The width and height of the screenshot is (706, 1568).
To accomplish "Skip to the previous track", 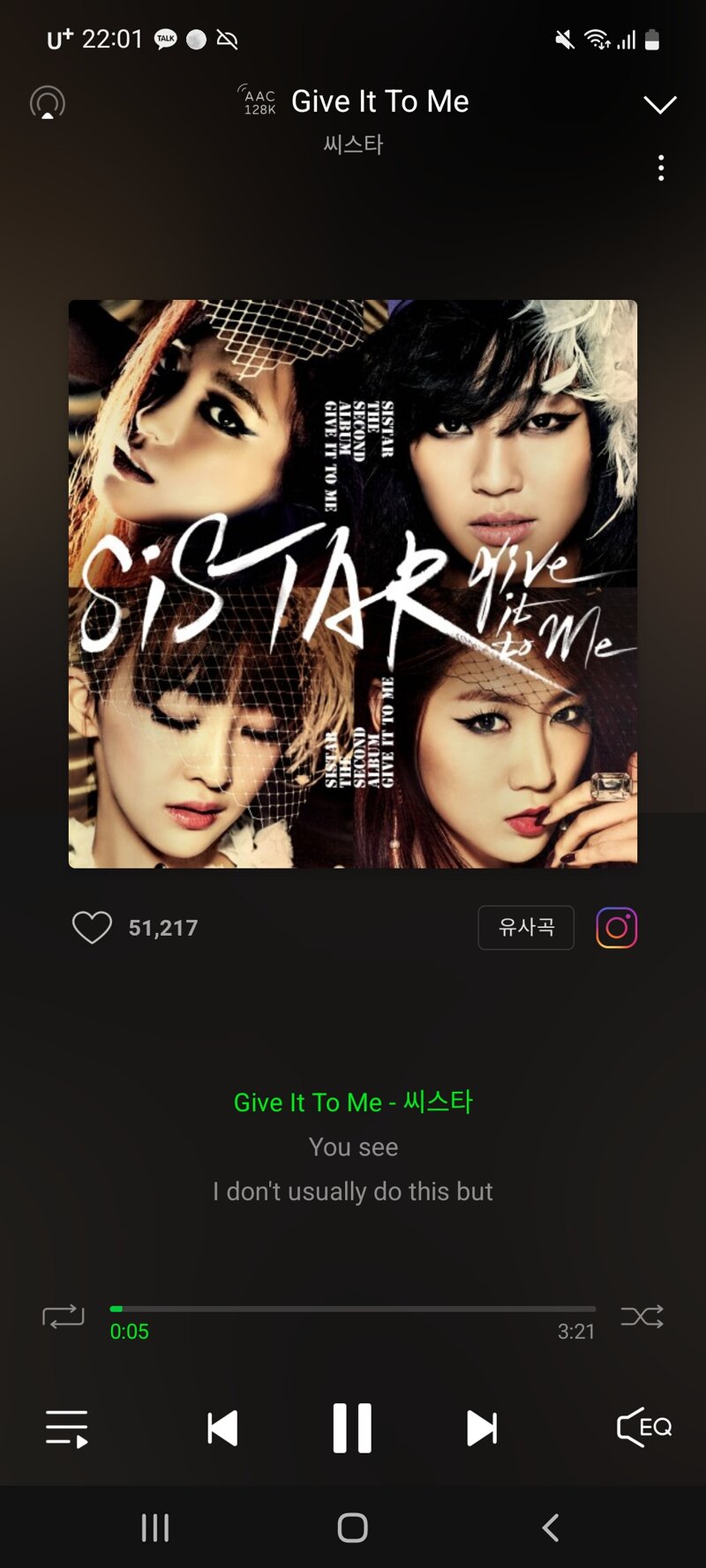I will click(x=222, y=1428).
